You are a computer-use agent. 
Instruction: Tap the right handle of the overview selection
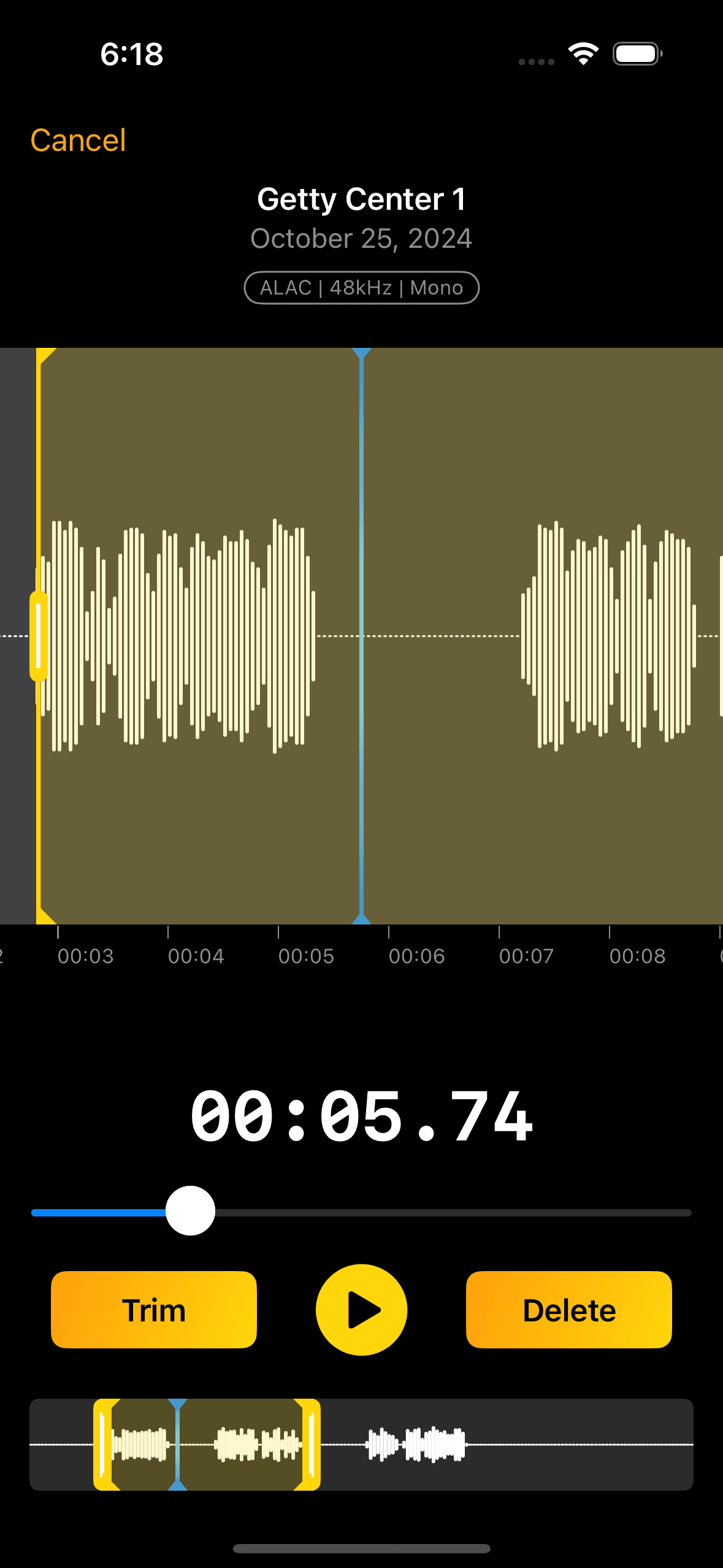(x=310, y=1445)
